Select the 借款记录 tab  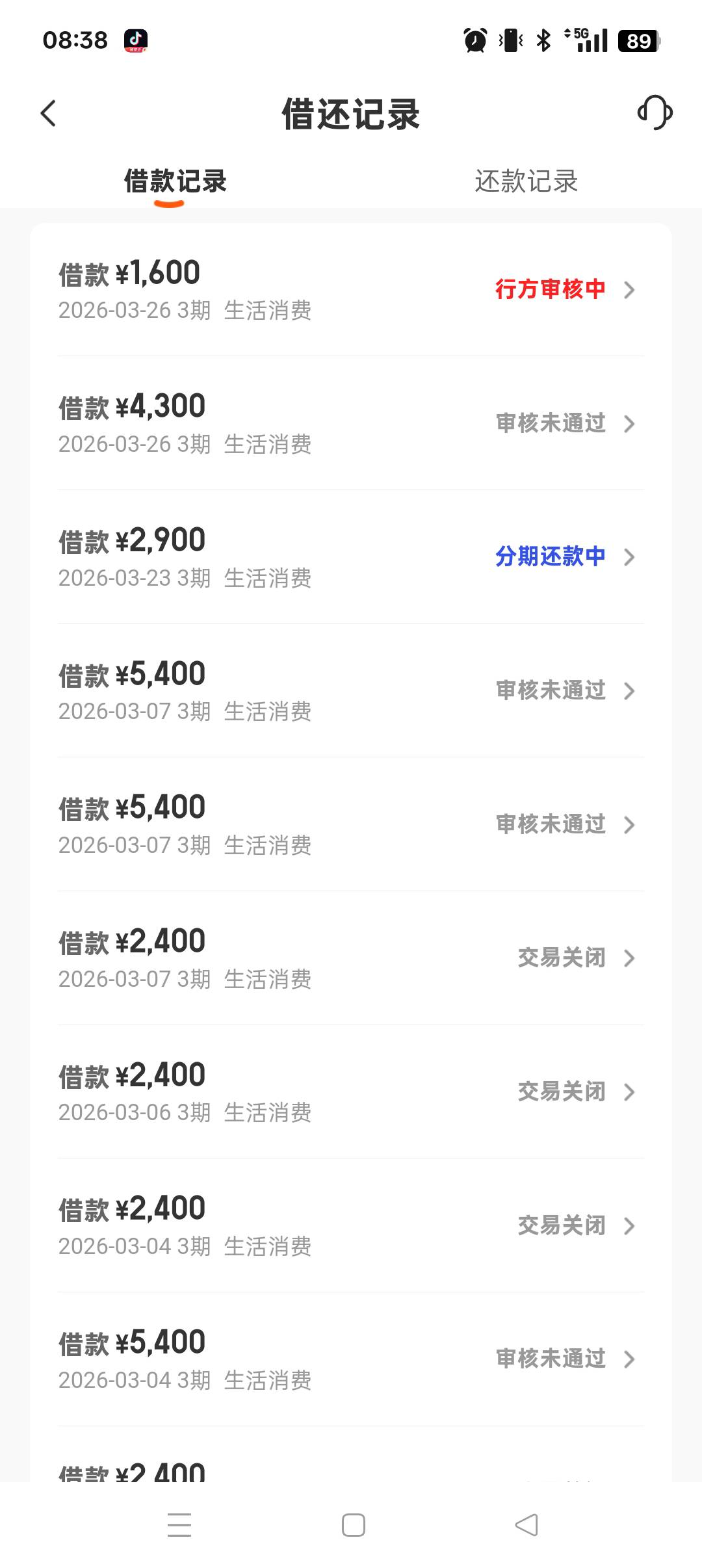coord(175,181)
